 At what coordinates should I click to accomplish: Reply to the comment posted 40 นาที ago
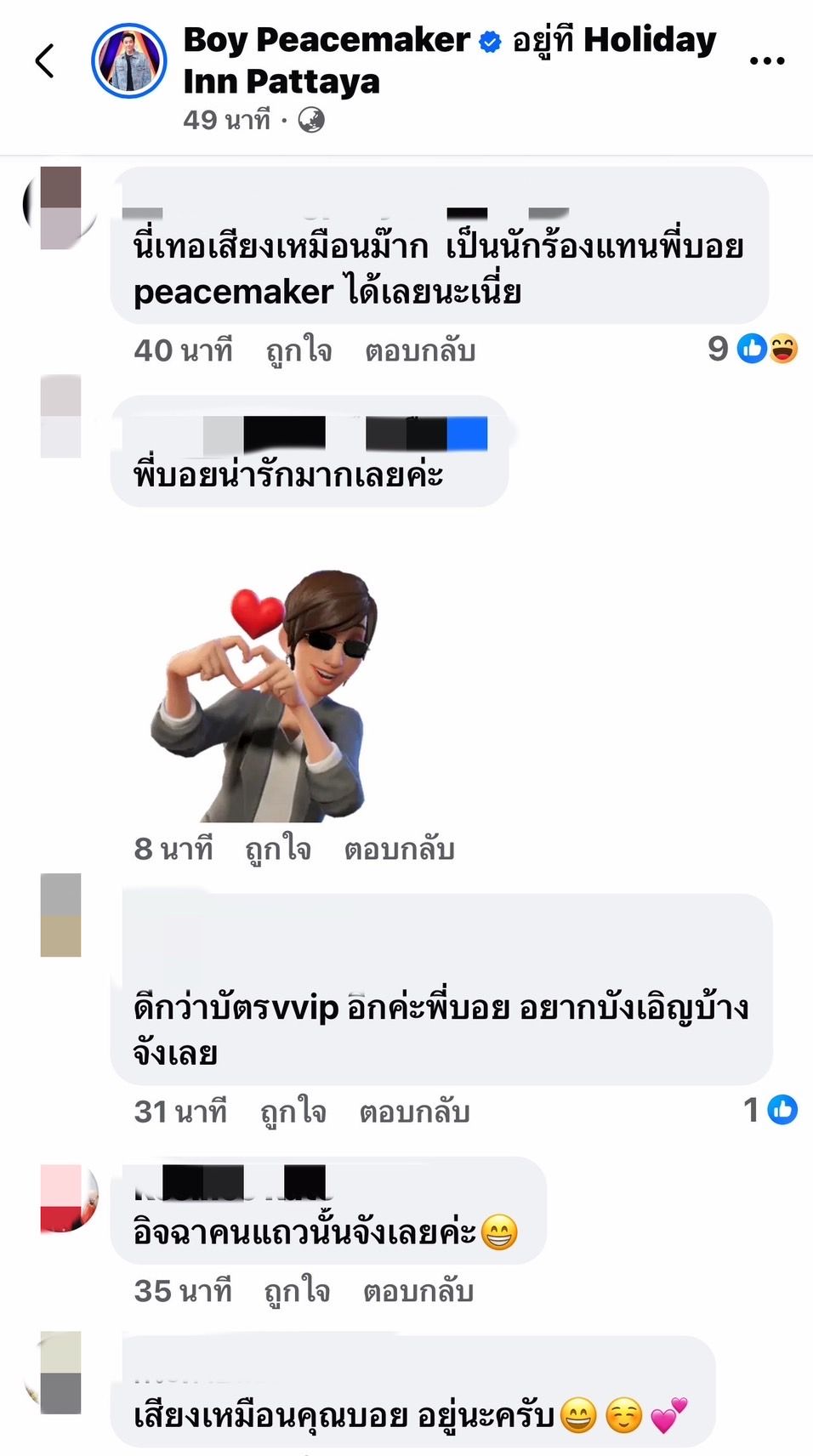419,350
